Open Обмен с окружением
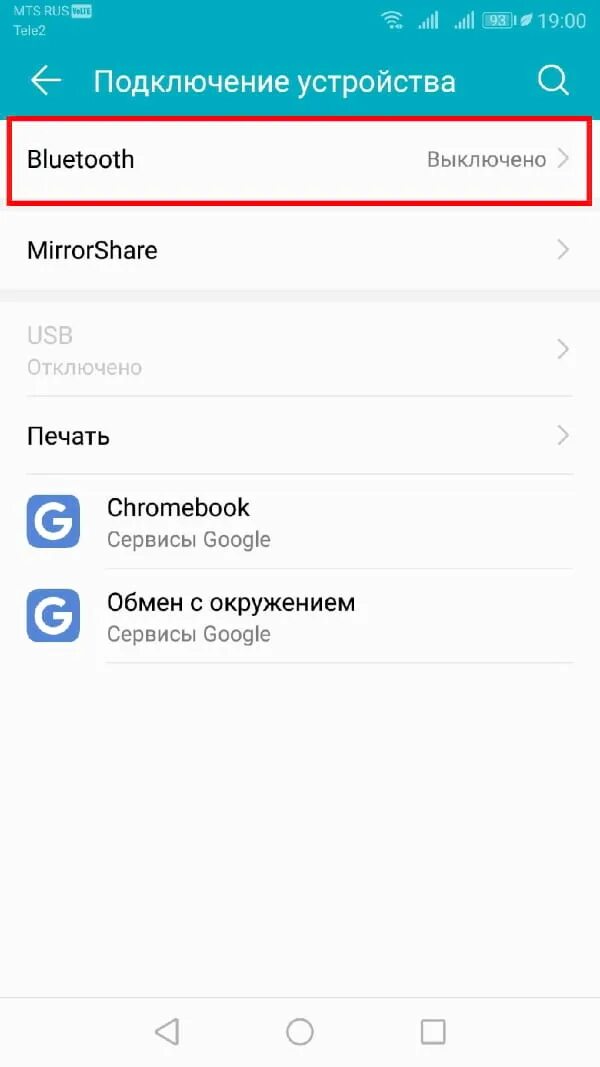The image size is (600, 1067). pos(298,617)
